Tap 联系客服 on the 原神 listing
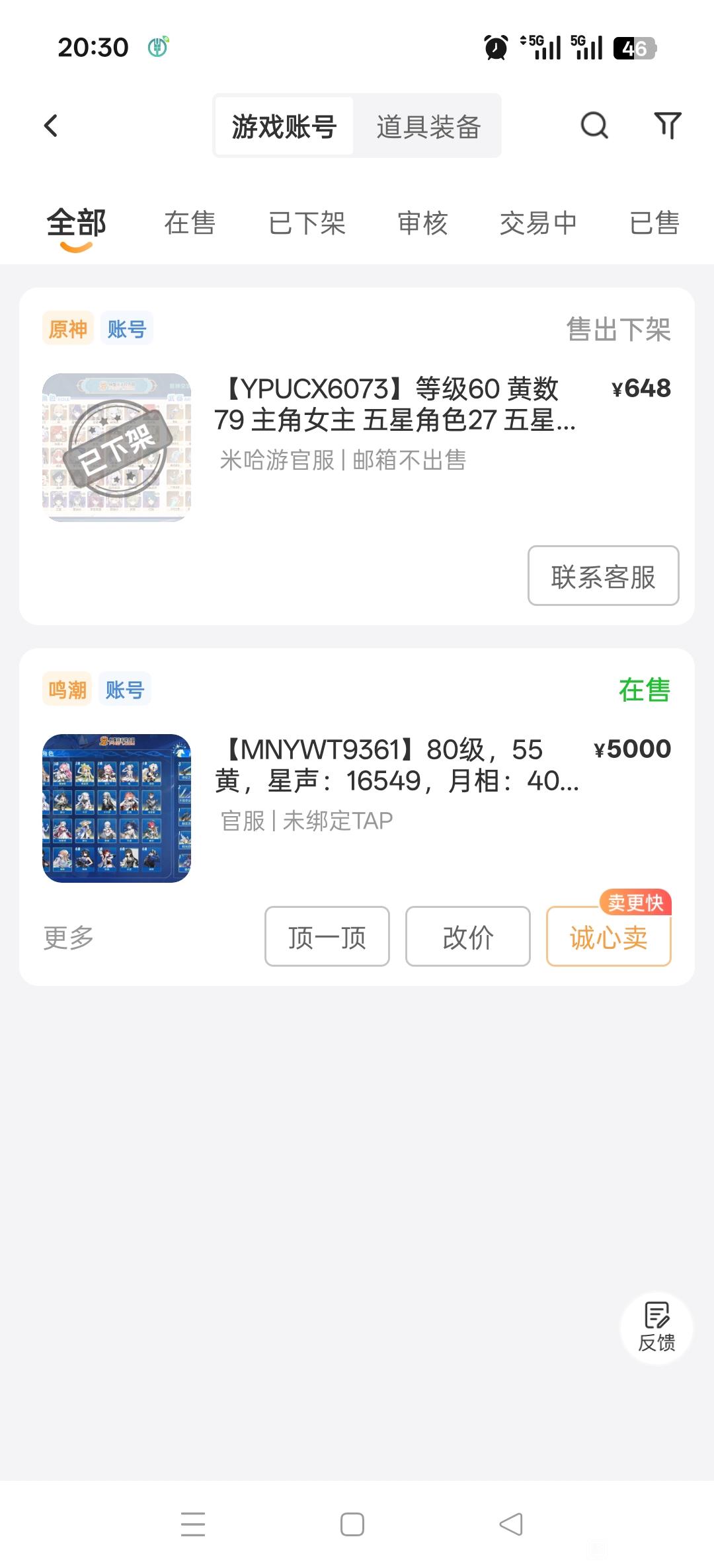The image size is (714, 1568). (x=603, y=576)
